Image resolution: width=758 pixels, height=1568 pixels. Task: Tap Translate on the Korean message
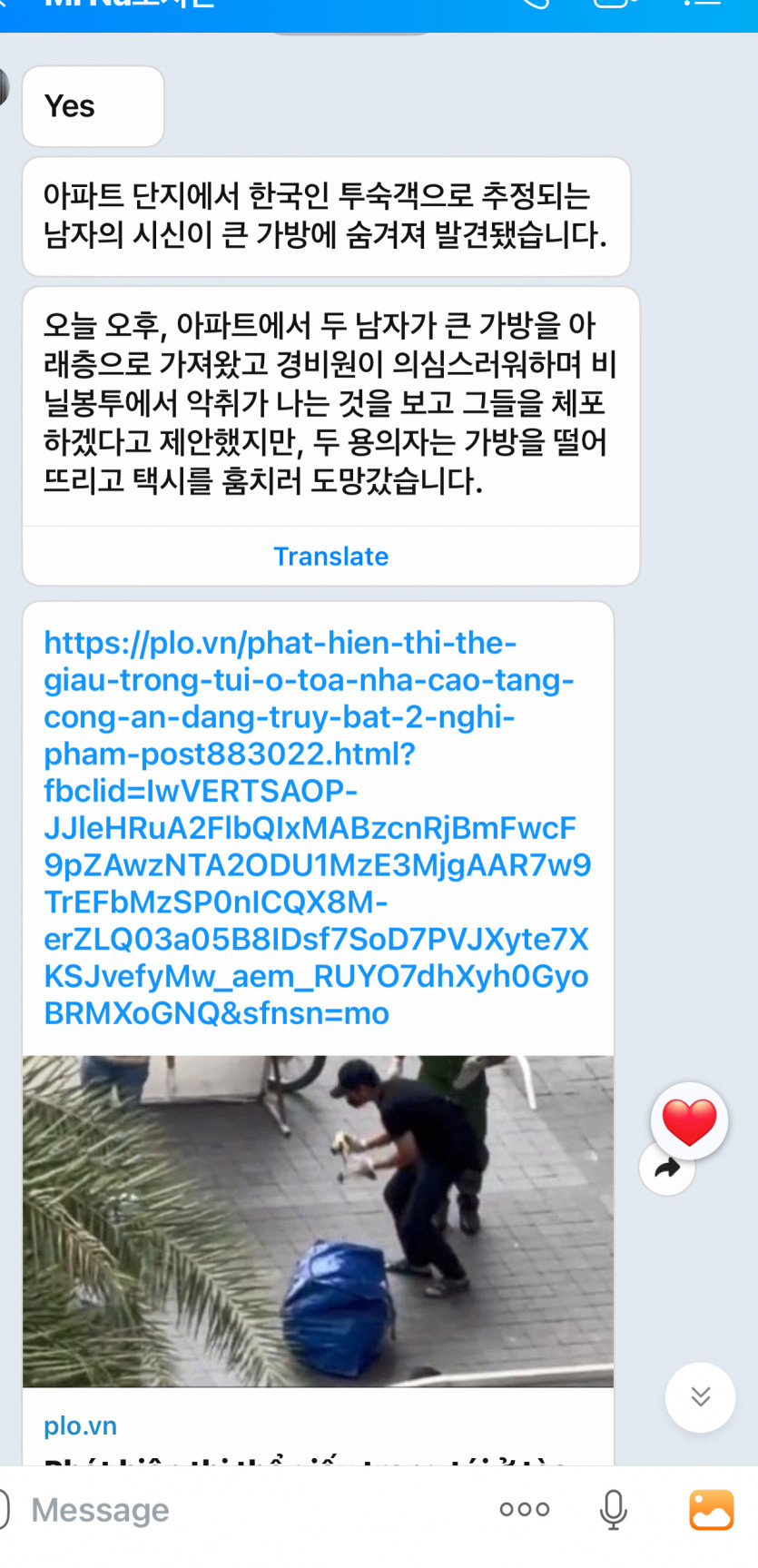(x=330, y=556)
